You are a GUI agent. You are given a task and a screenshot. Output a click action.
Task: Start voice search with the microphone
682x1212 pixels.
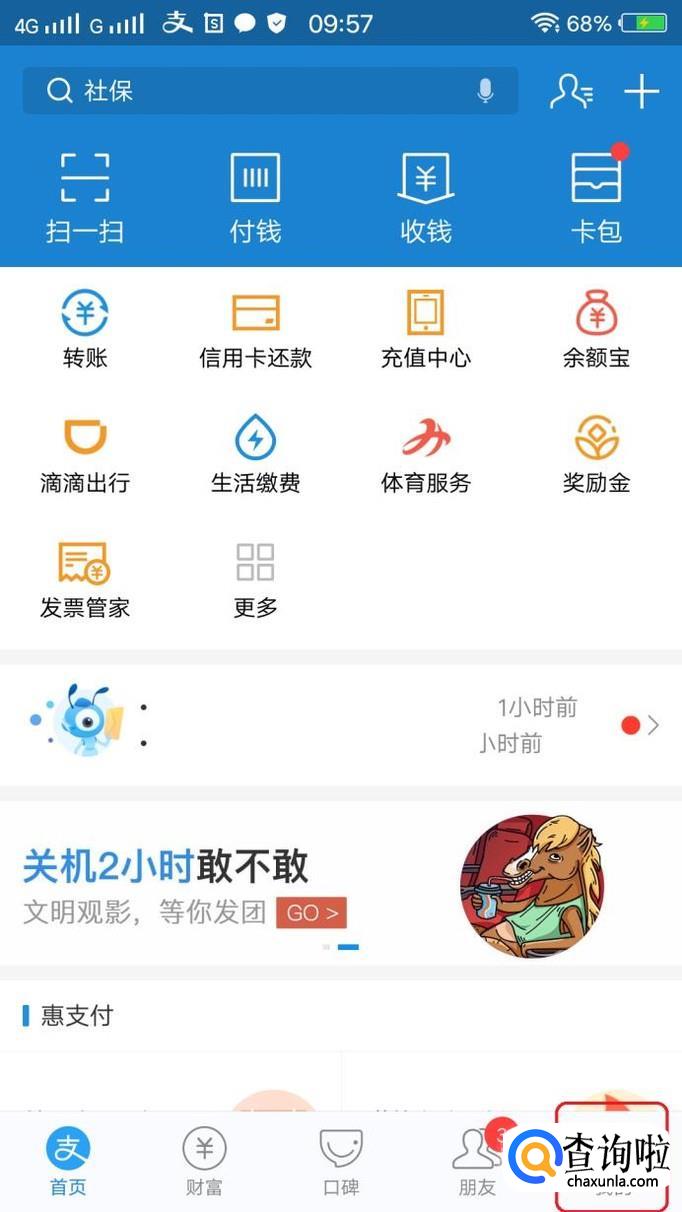click(485, 91)
